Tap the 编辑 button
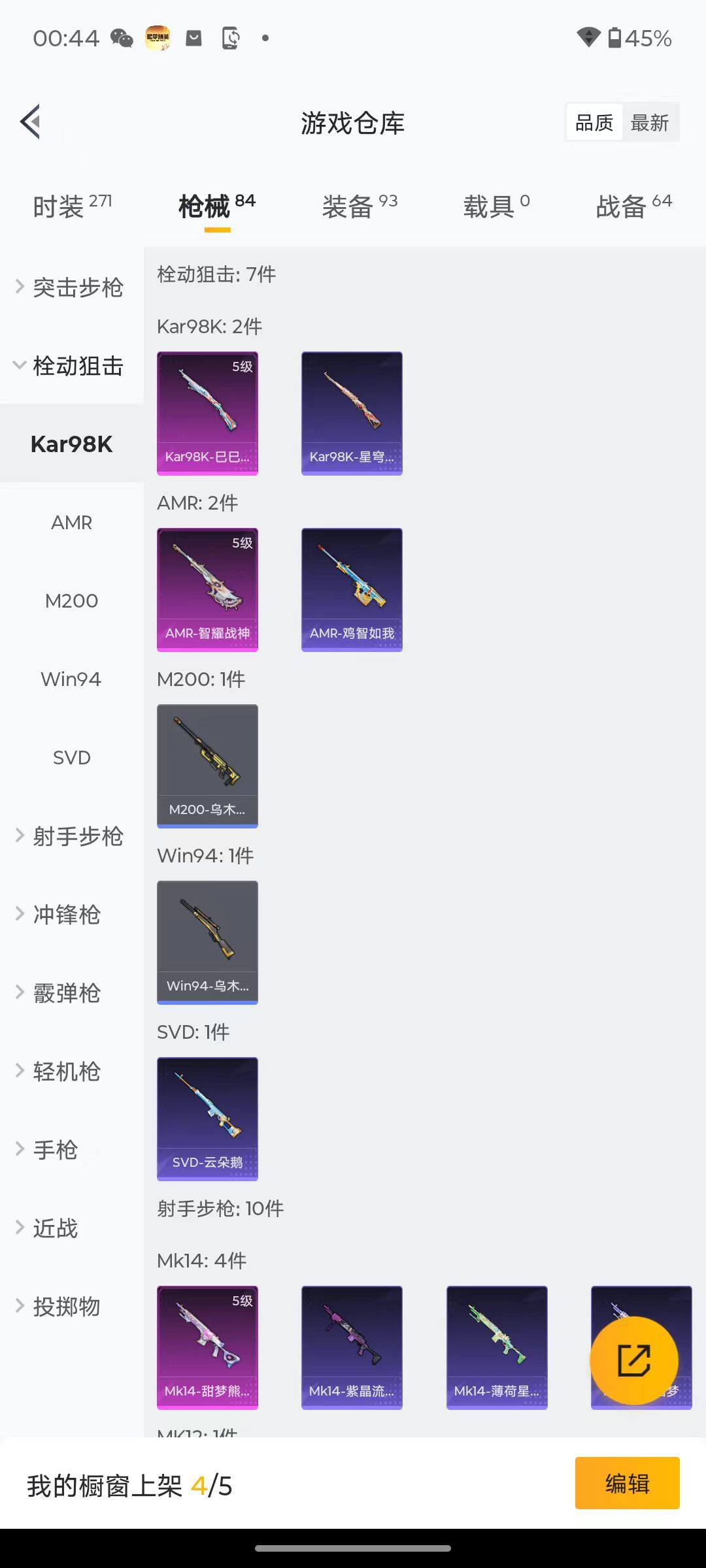The width and height of the screenshot is (706, 1568). pos(627,1483)
